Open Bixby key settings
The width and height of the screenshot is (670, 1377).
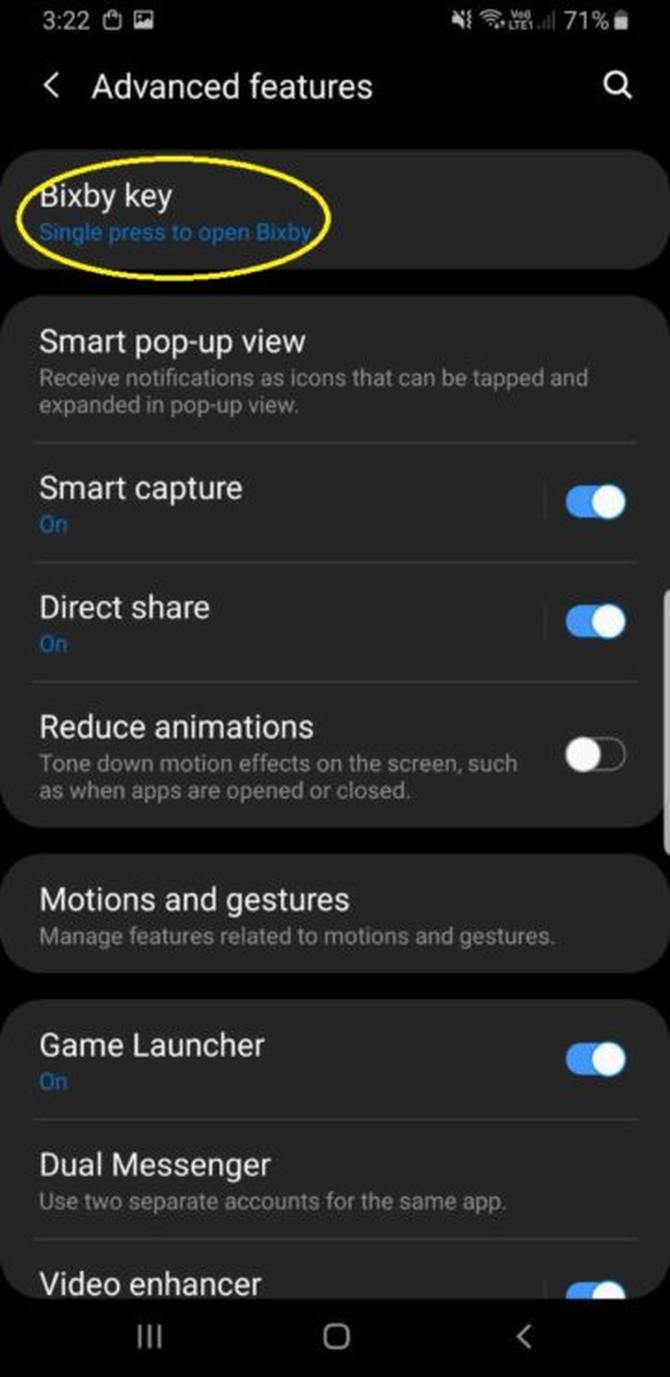pyautogui.click(x=175, y=211)
